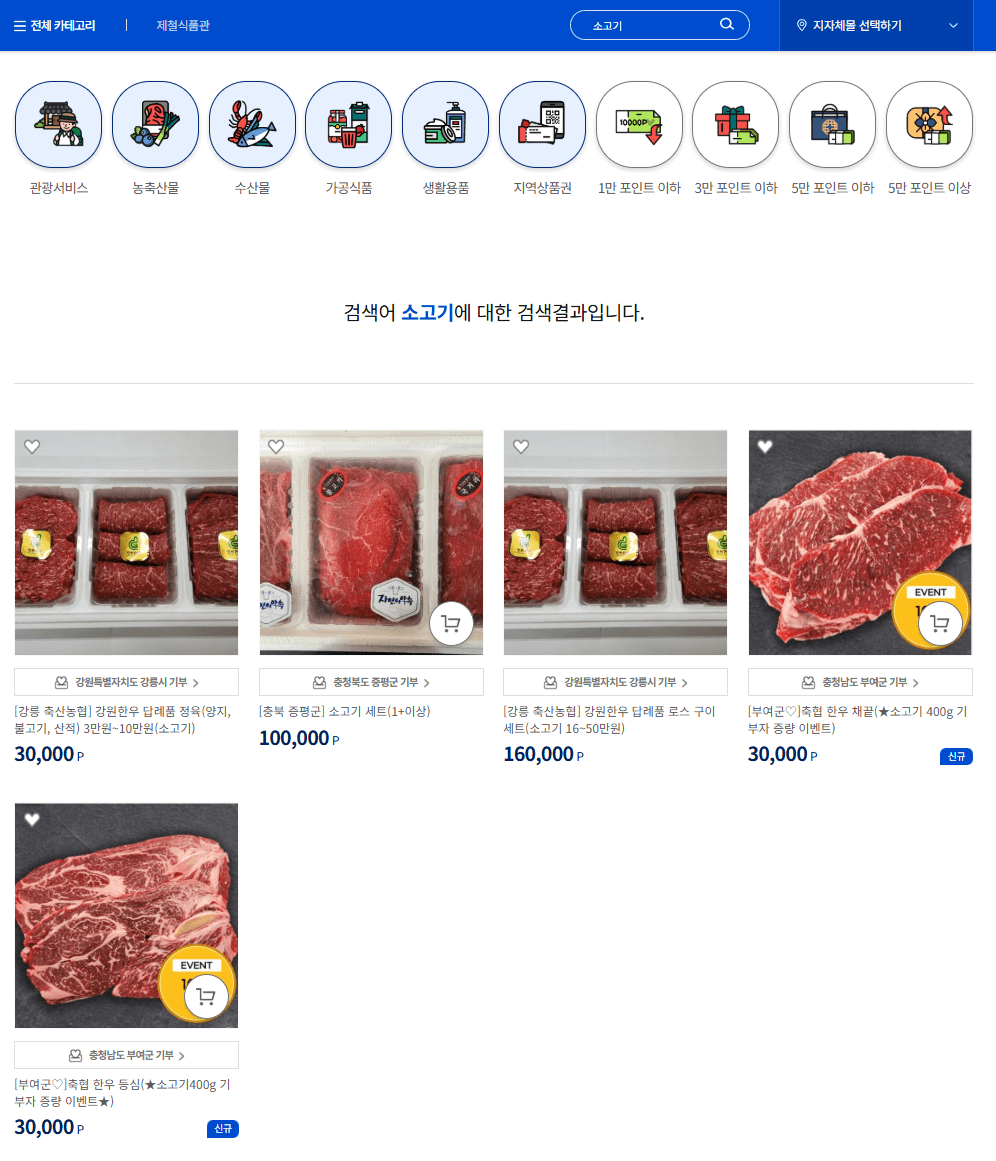
Task: Open the 가공식품 category
Action: (348, 124)
